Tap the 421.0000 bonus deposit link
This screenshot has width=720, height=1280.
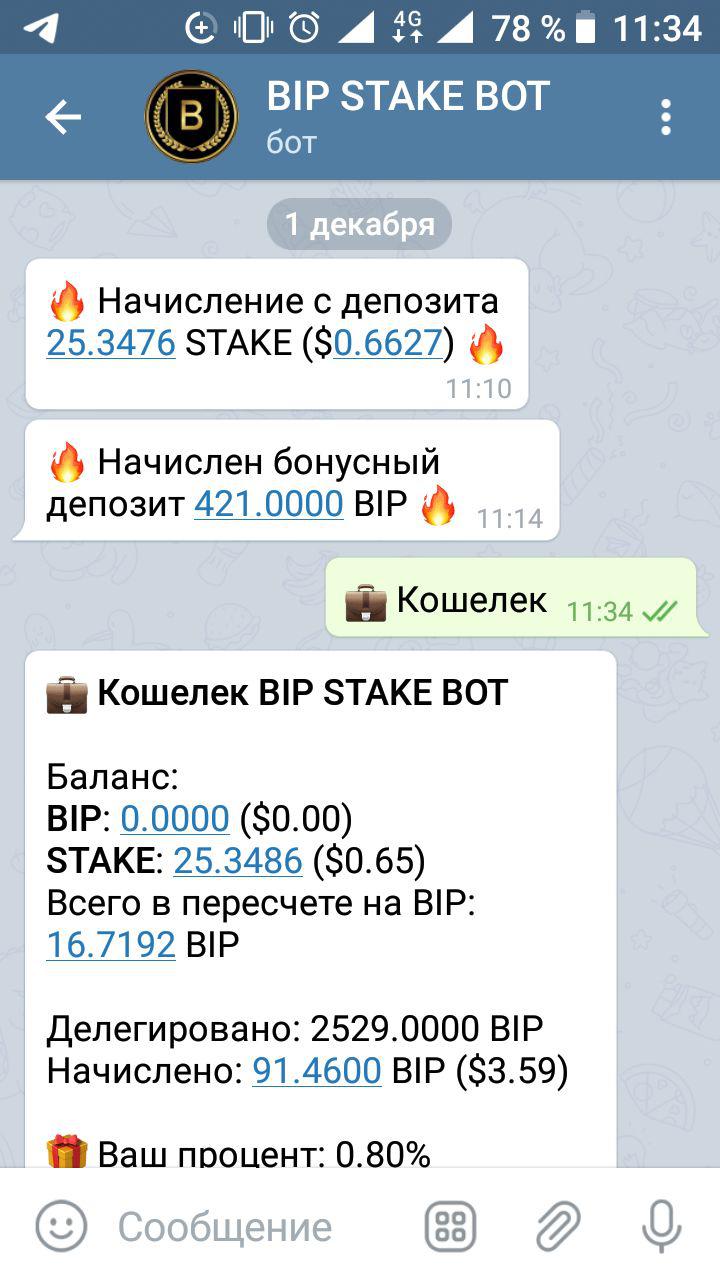(268, 505)
